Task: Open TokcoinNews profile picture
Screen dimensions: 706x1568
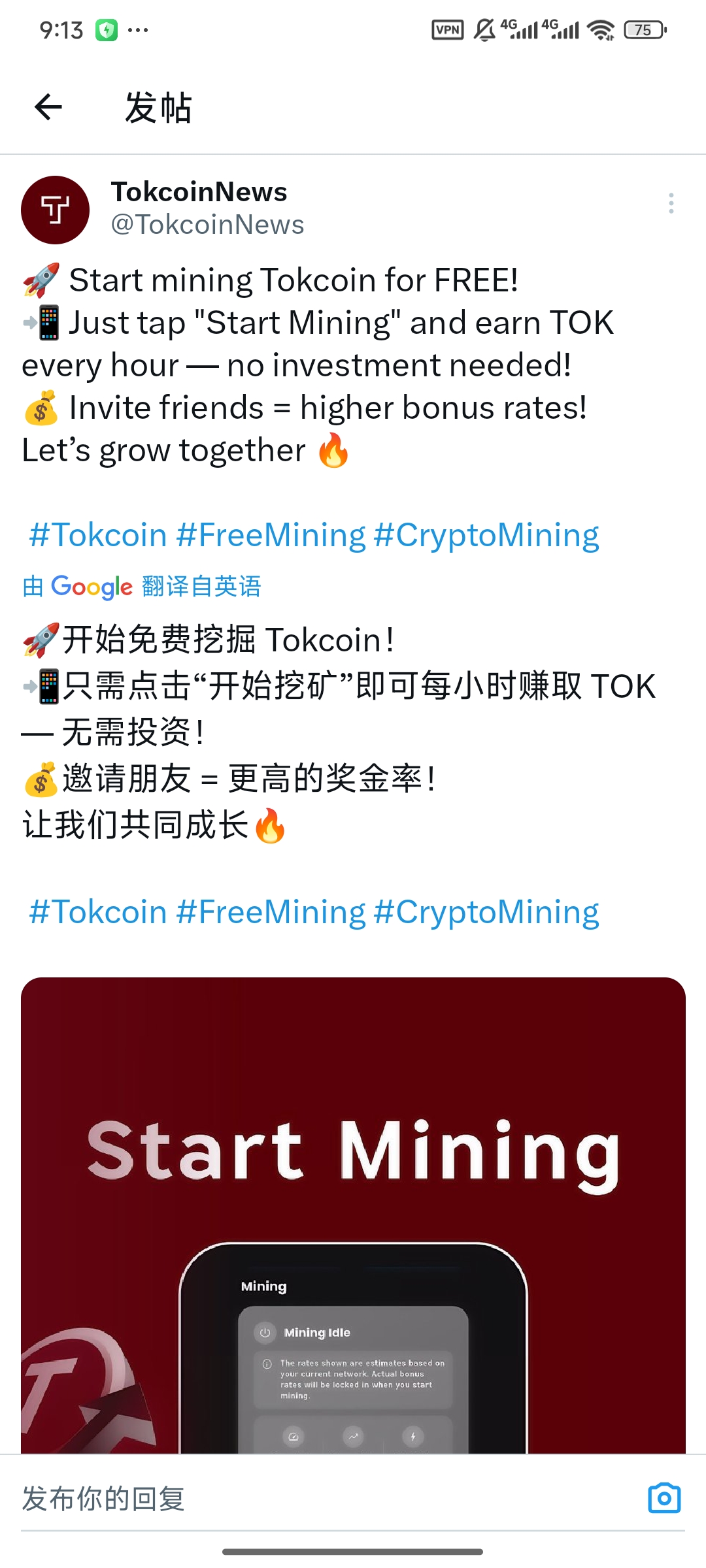Action: [x=56, y=210]
